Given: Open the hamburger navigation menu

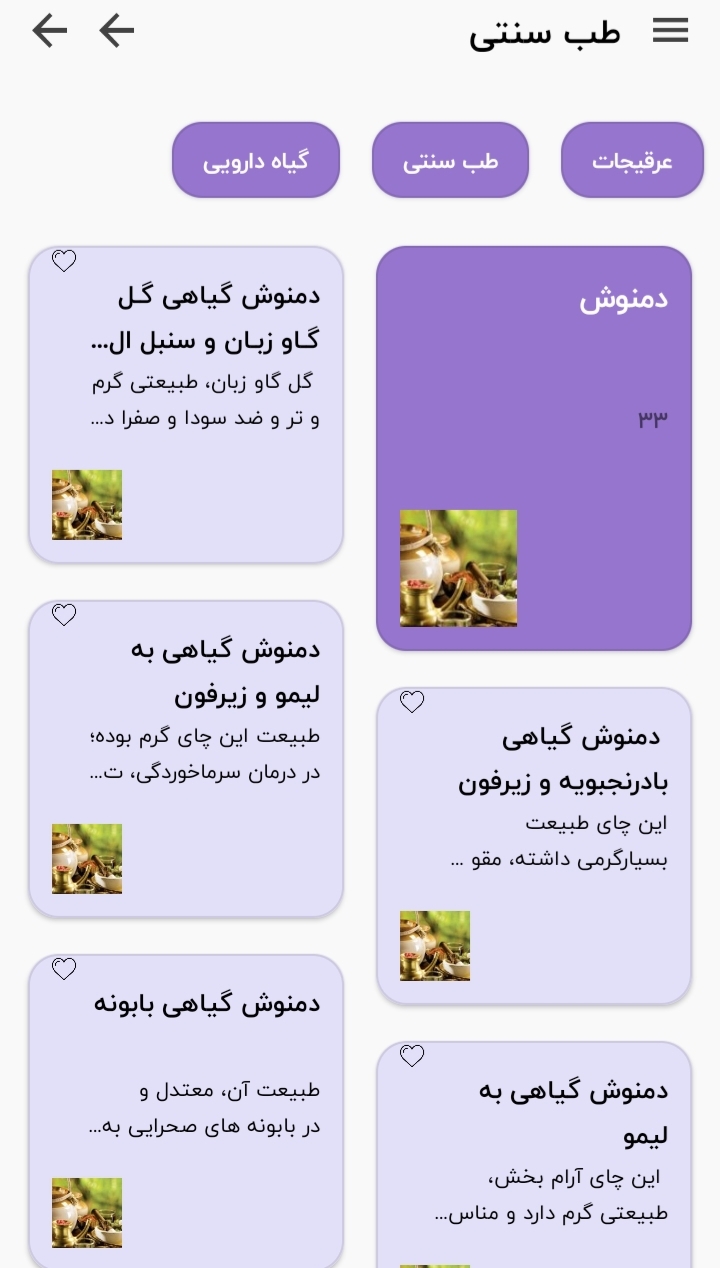Looking at the screenshot, I should point(670,30).
